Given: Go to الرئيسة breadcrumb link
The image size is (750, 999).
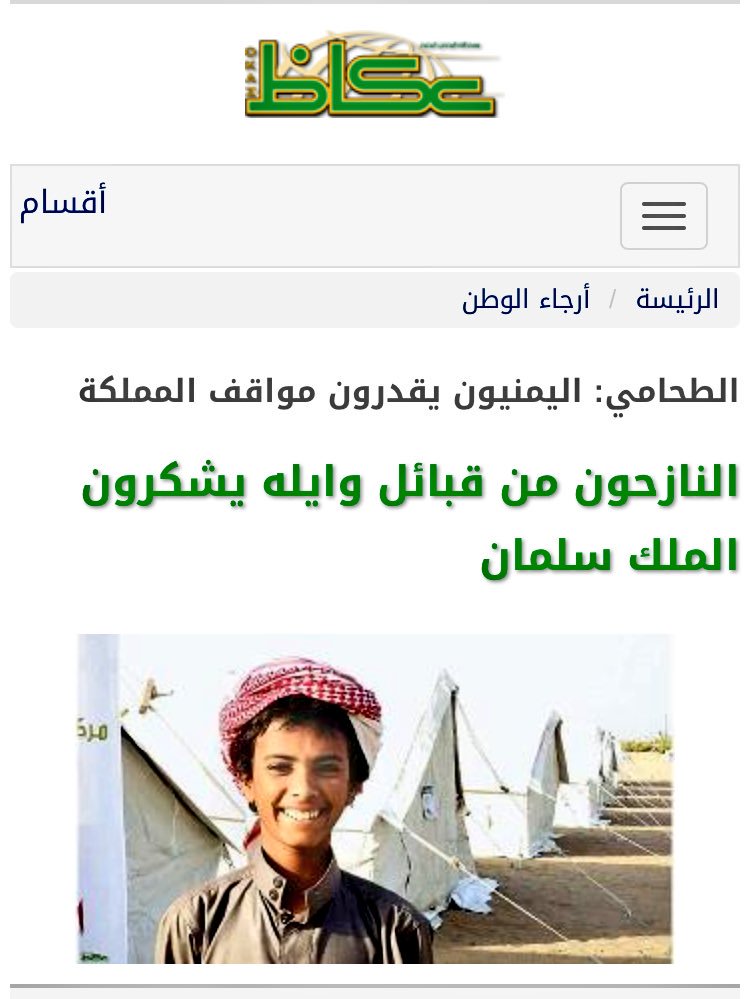Looking at the screenshot, I should coord(677,299).
